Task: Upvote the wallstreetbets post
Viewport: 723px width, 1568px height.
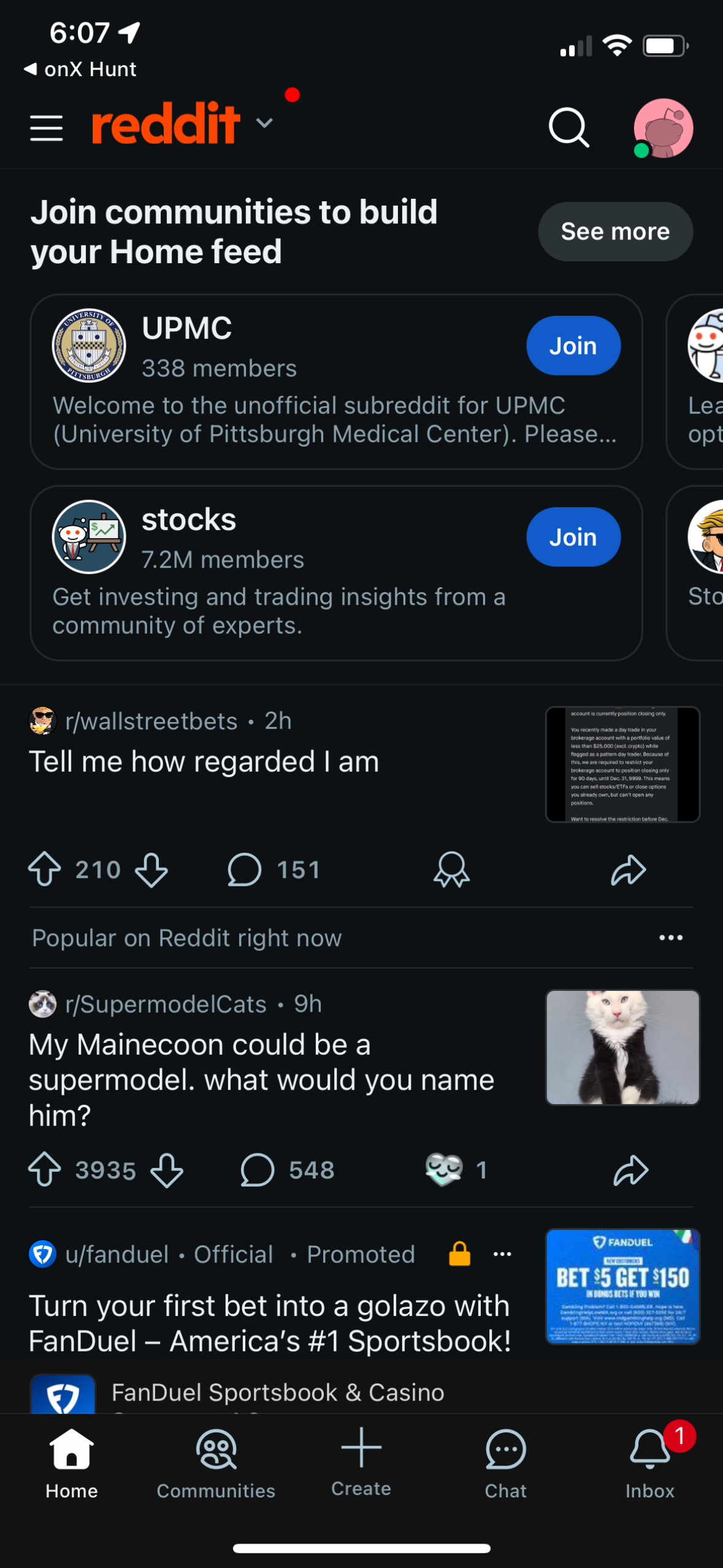Action: point(44,869)
